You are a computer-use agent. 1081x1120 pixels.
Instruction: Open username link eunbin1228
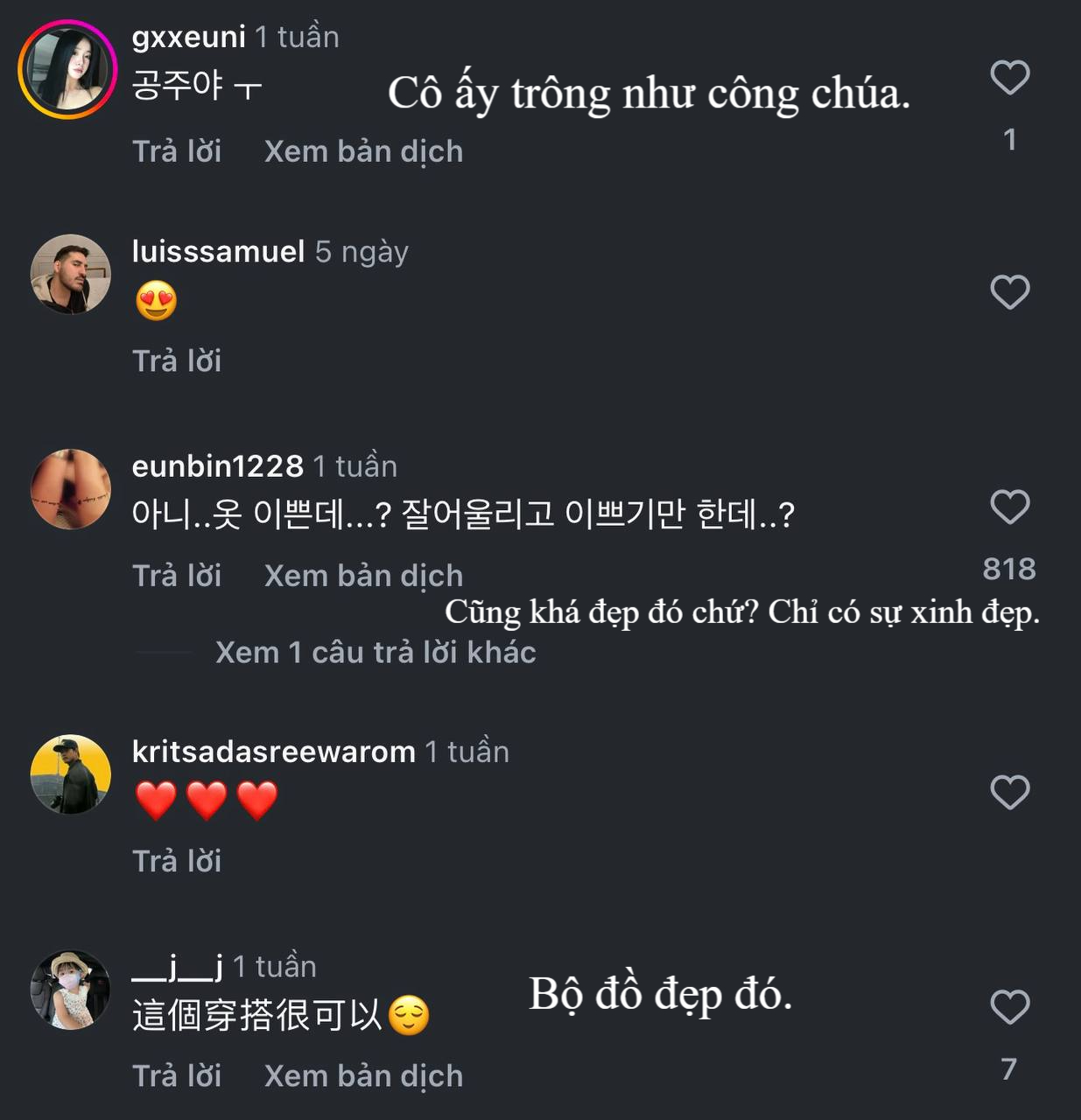point(215,465)
